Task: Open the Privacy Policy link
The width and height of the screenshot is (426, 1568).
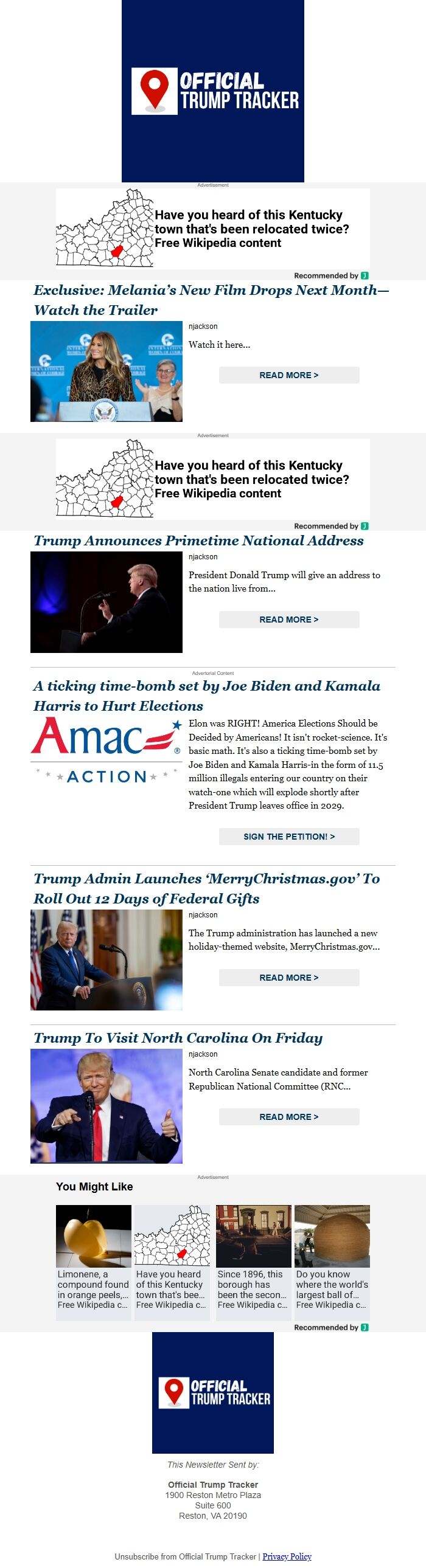Action: [287, 1556]
